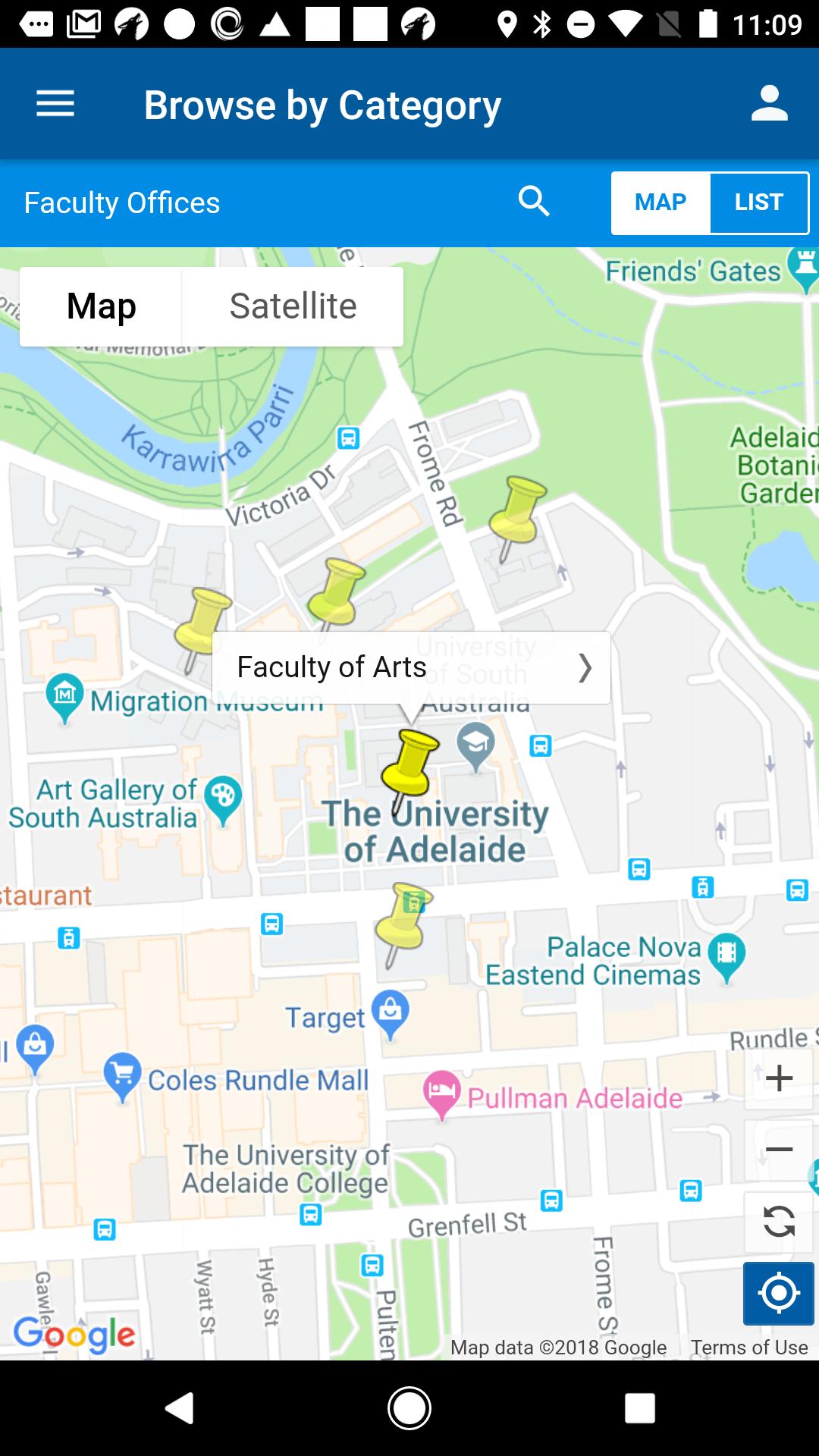Refresh the map with the reload button

[x=779, y=1222]
